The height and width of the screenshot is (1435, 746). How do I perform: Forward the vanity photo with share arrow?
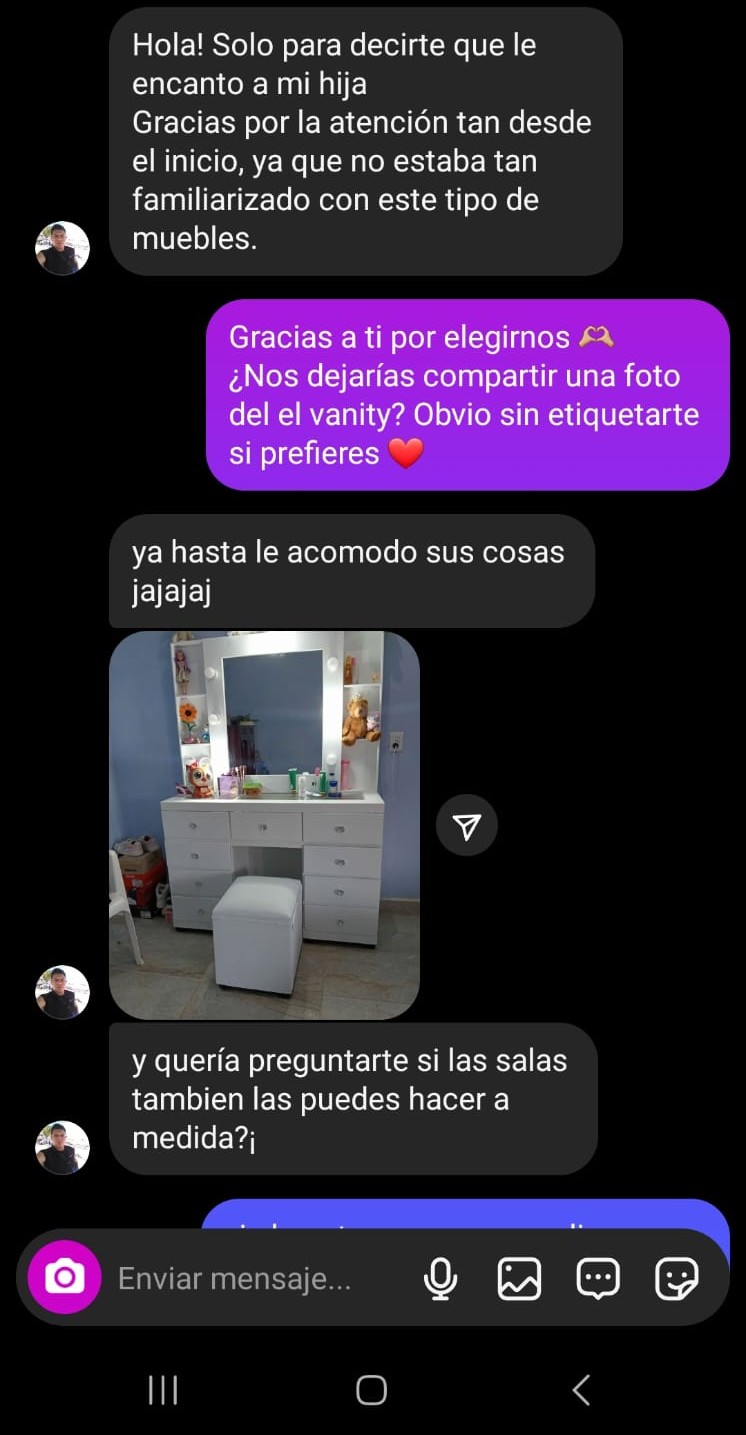click(466, 825)
